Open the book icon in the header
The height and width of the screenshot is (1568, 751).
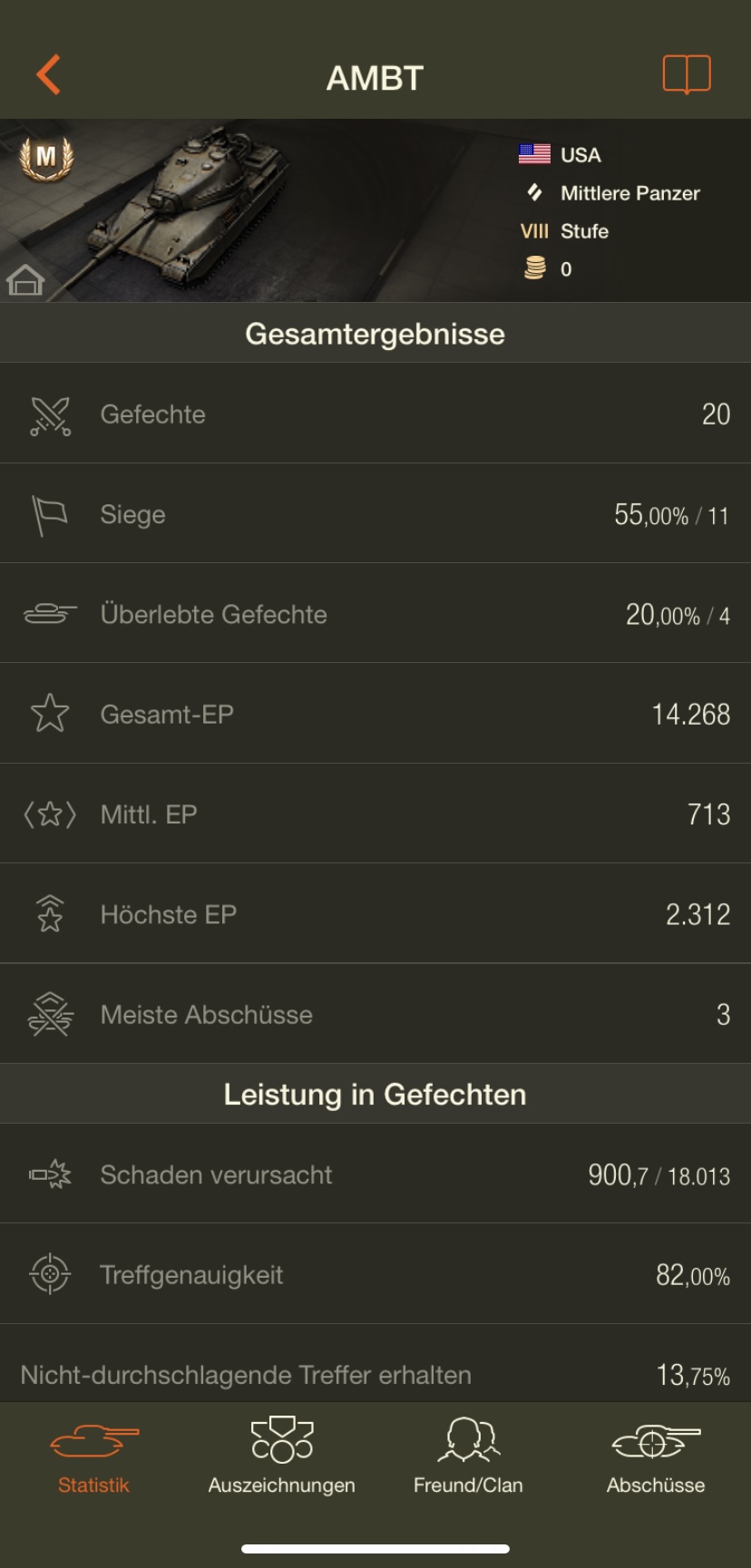coord(686,74)
